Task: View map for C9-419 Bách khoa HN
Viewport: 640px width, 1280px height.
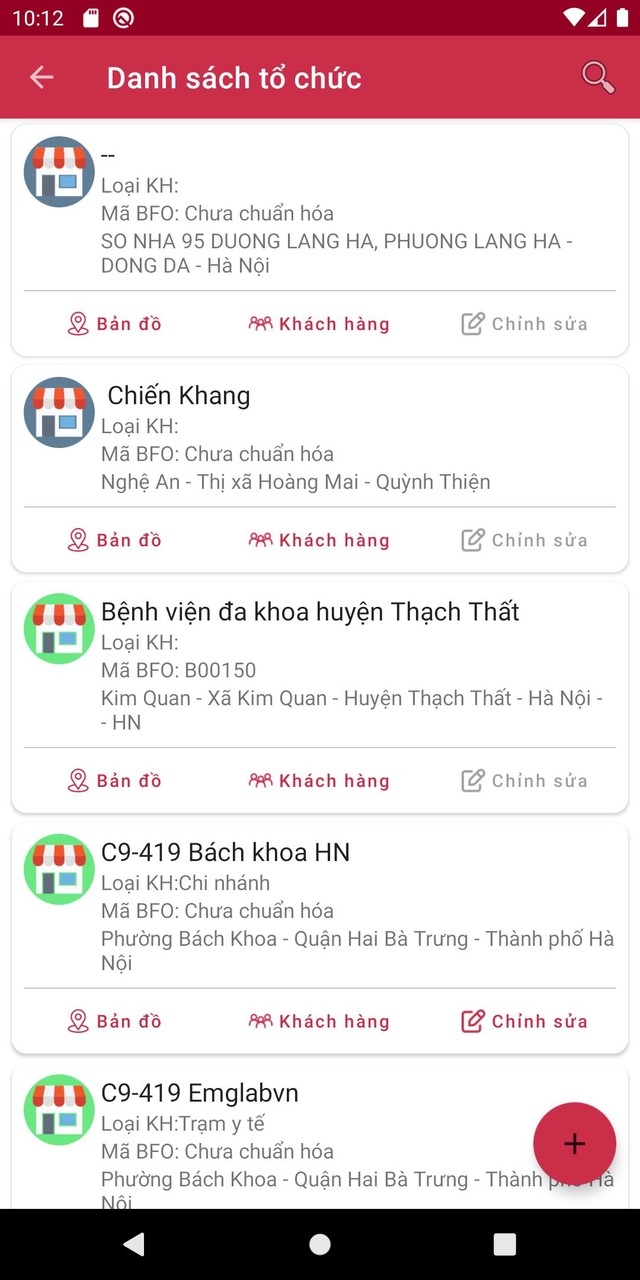Action: (x=114, y=1021)
